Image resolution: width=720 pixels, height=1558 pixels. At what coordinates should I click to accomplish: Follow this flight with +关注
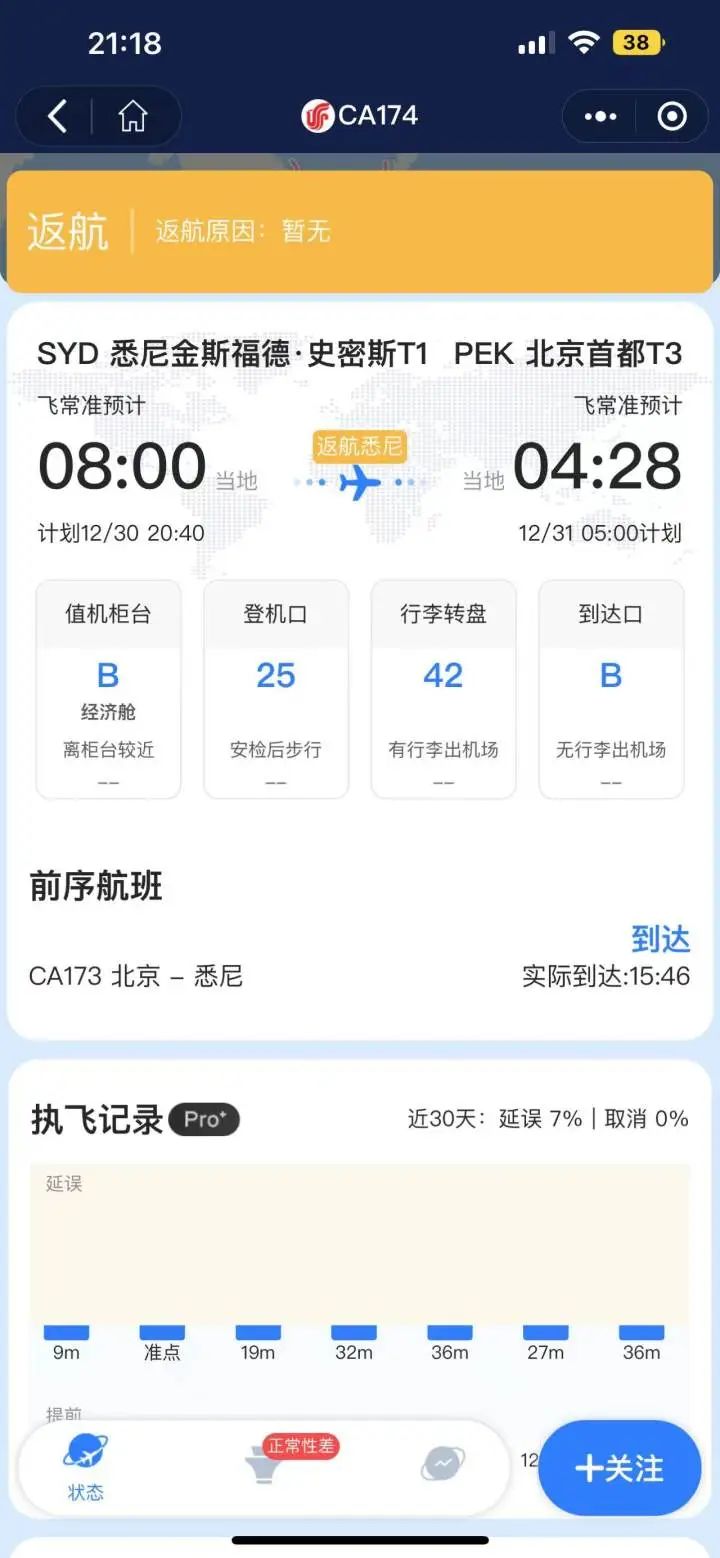(x=619, y=1468)
